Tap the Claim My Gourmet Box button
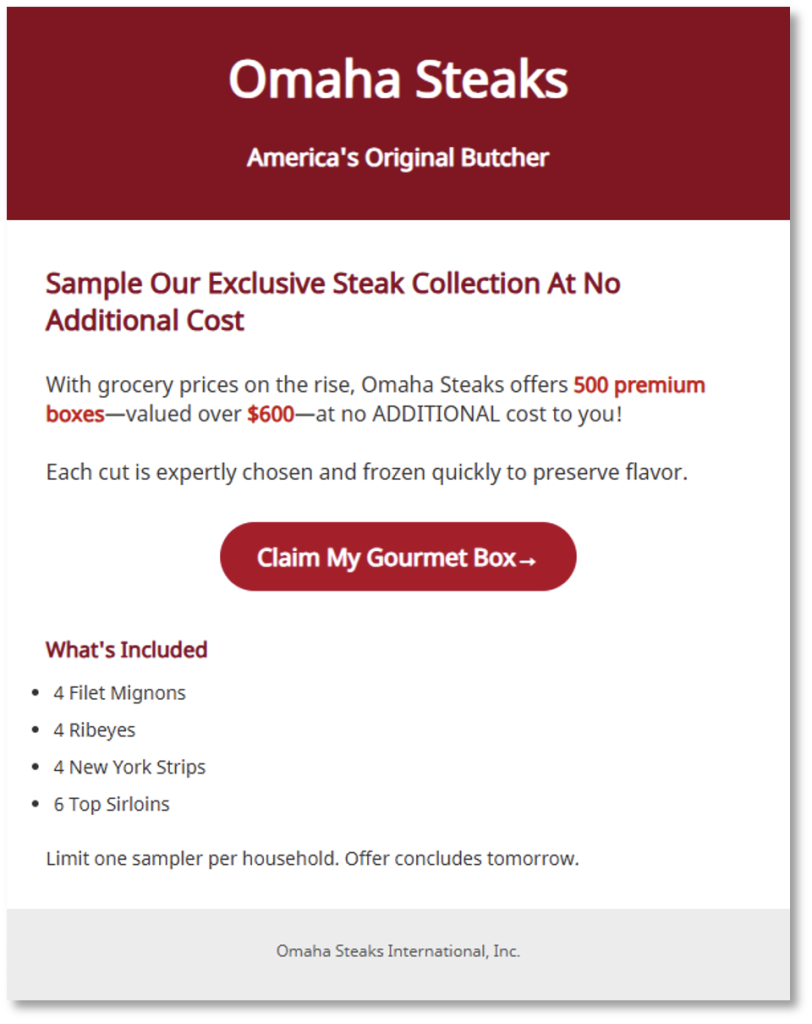Image resolution: width=812 pixels, height=1024 pixels. click(x=398, y=557)
